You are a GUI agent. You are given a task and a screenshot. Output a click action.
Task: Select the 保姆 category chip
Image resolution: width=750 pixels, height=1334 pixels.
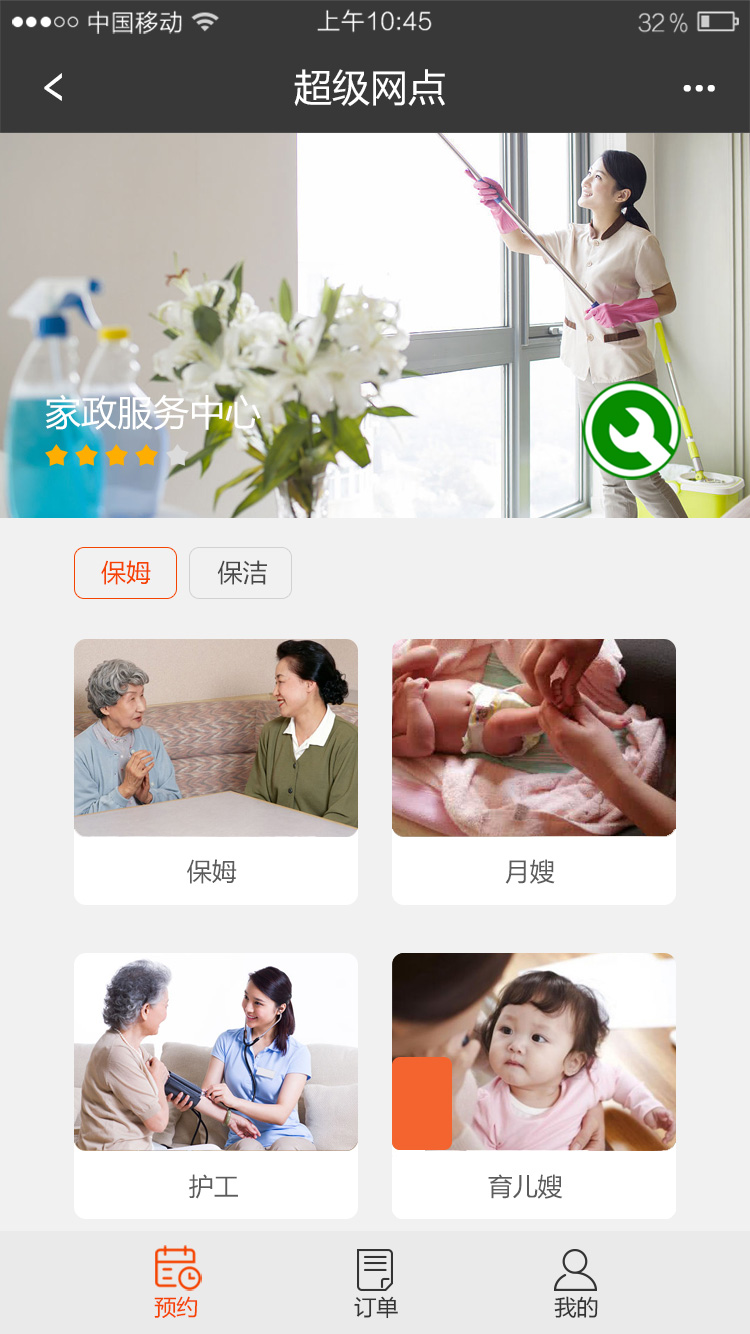tap(125, 573)
